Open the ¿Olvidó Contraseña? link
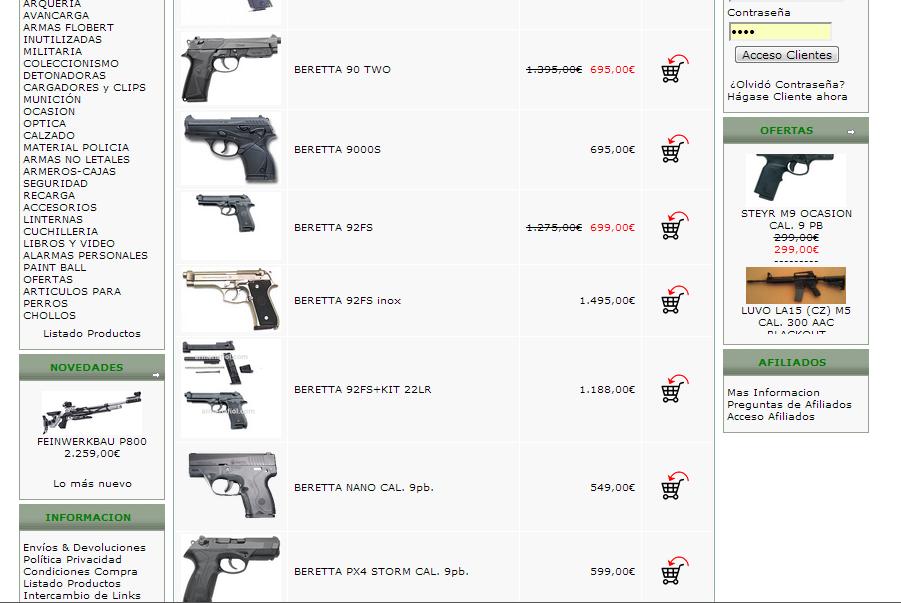901x603 pixels. pos(787,84)
